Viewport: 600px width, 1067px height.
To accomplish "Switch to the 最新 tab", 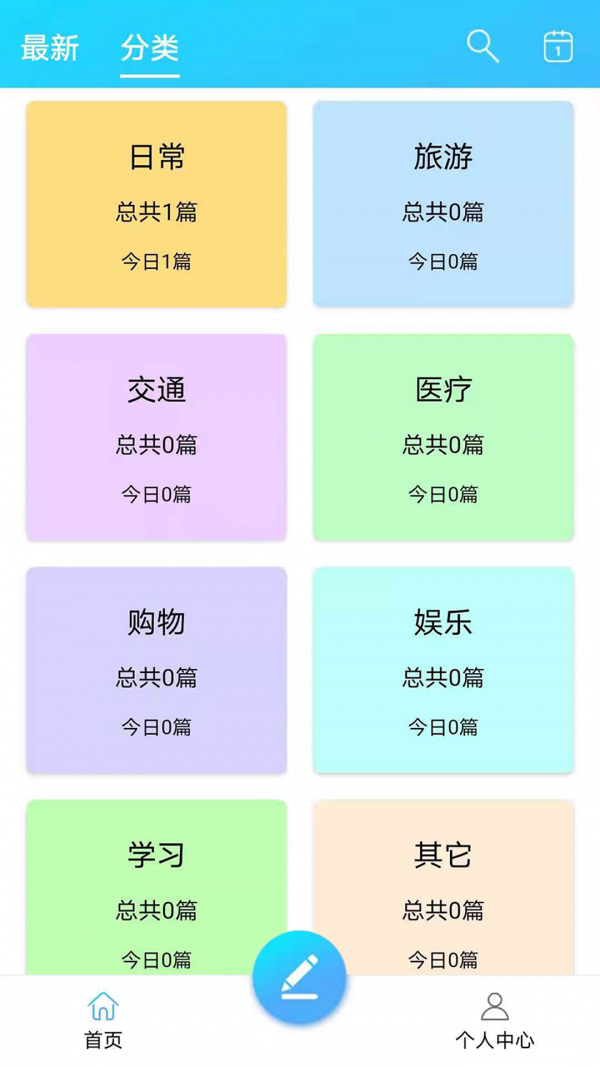I will (50, 47).
